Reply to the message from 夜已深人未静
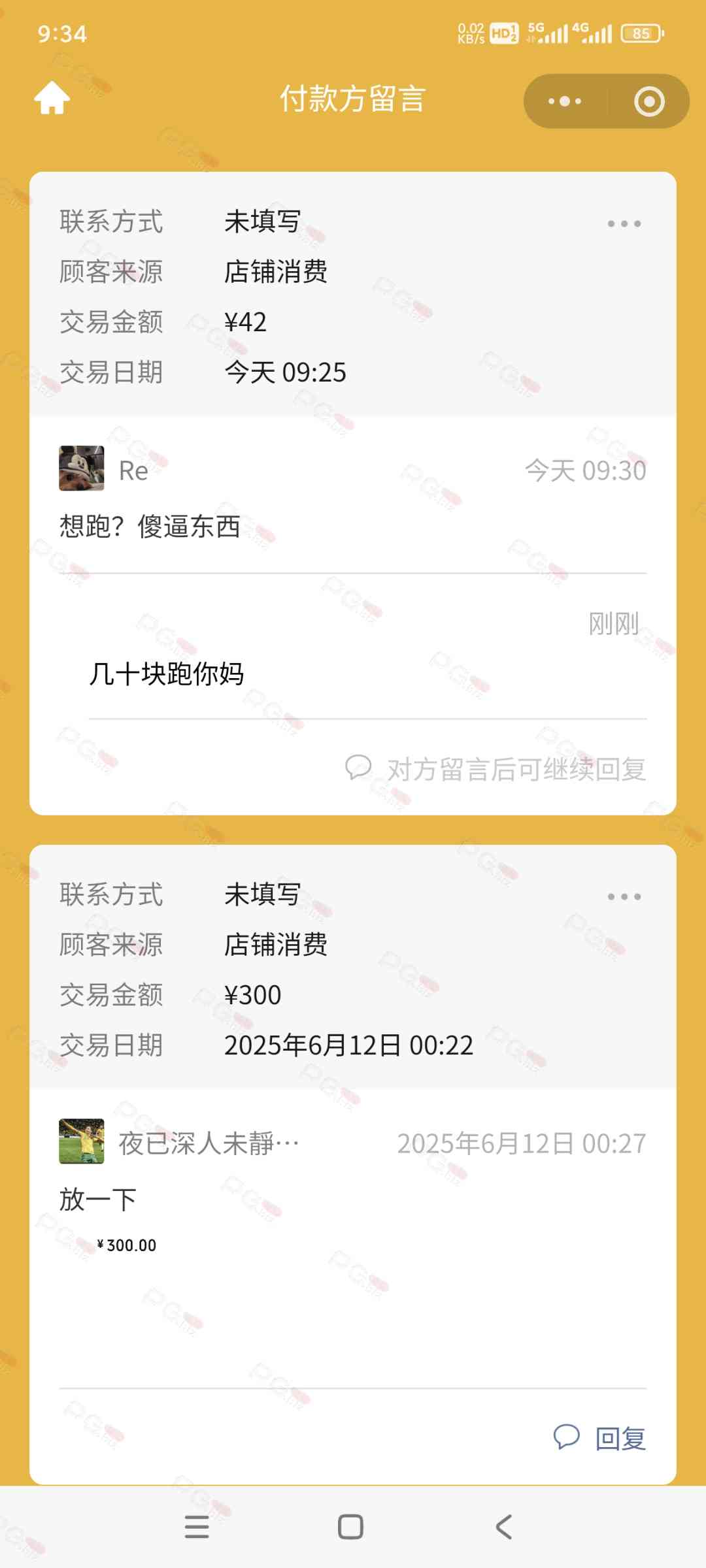The image size is (706, 1568). pos(600,1438)
